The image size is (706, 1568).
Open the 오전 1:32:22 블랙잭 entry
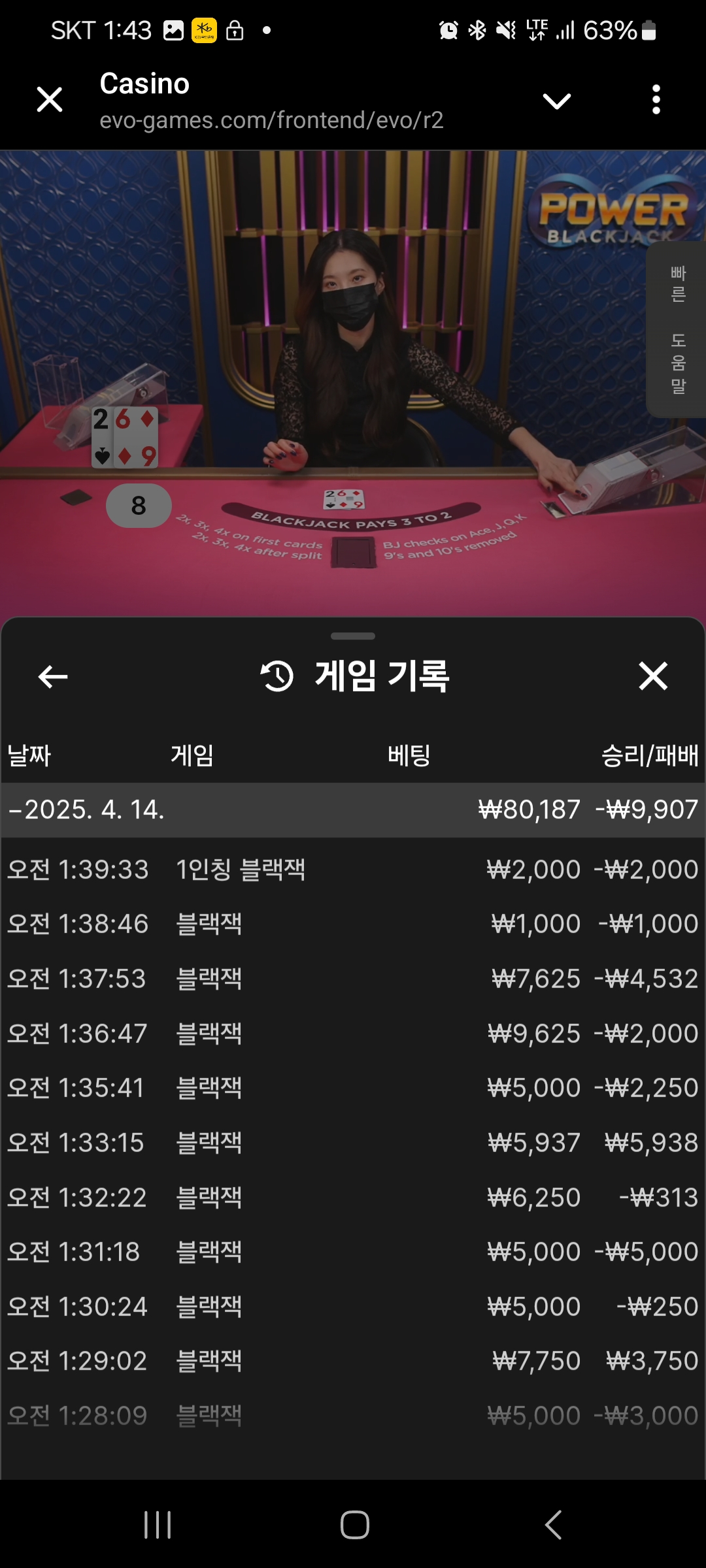click(353, 1198)
